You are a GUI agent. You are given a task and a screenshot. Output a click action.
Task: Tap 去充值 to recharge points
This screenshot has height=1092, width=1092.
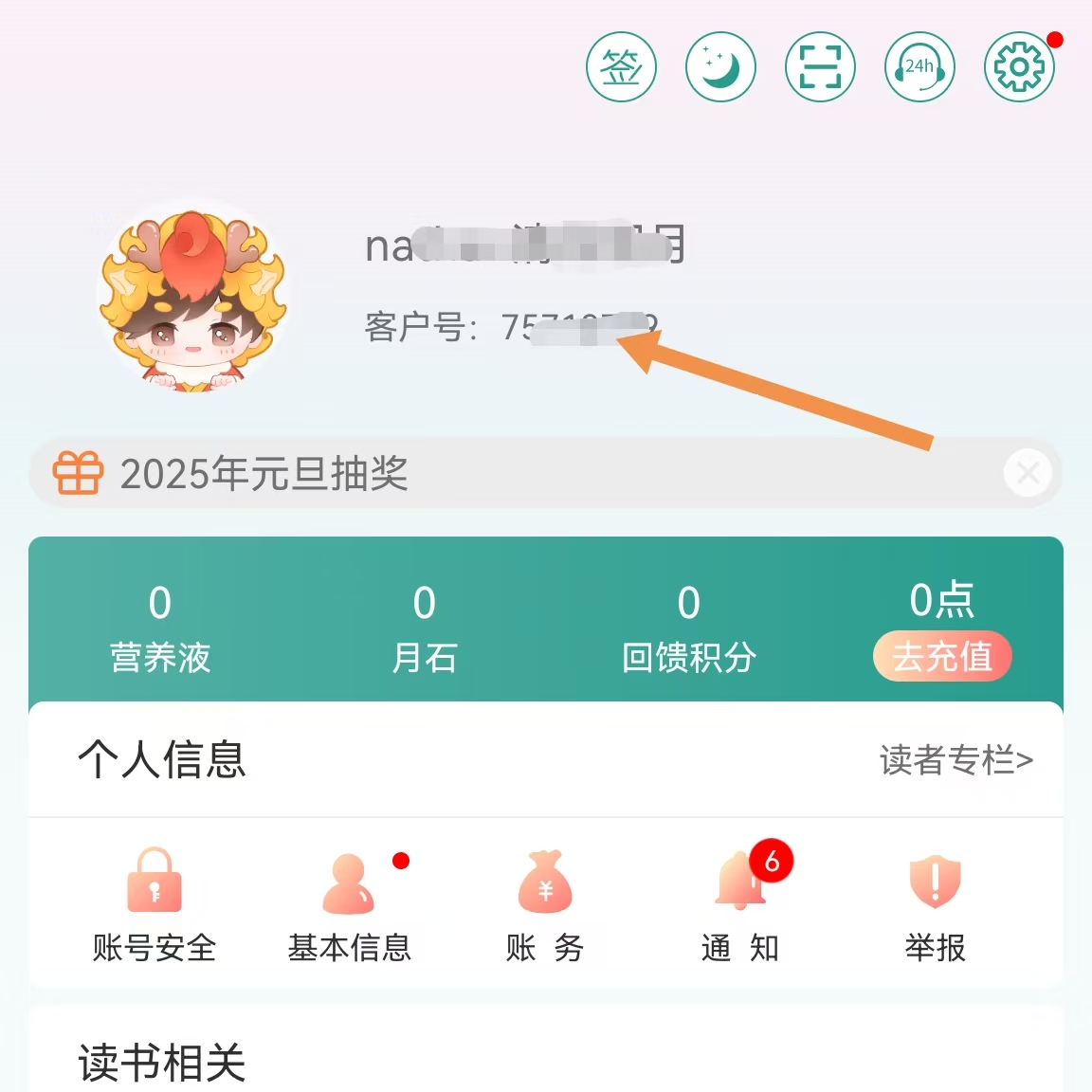click(x=942, y=656)
